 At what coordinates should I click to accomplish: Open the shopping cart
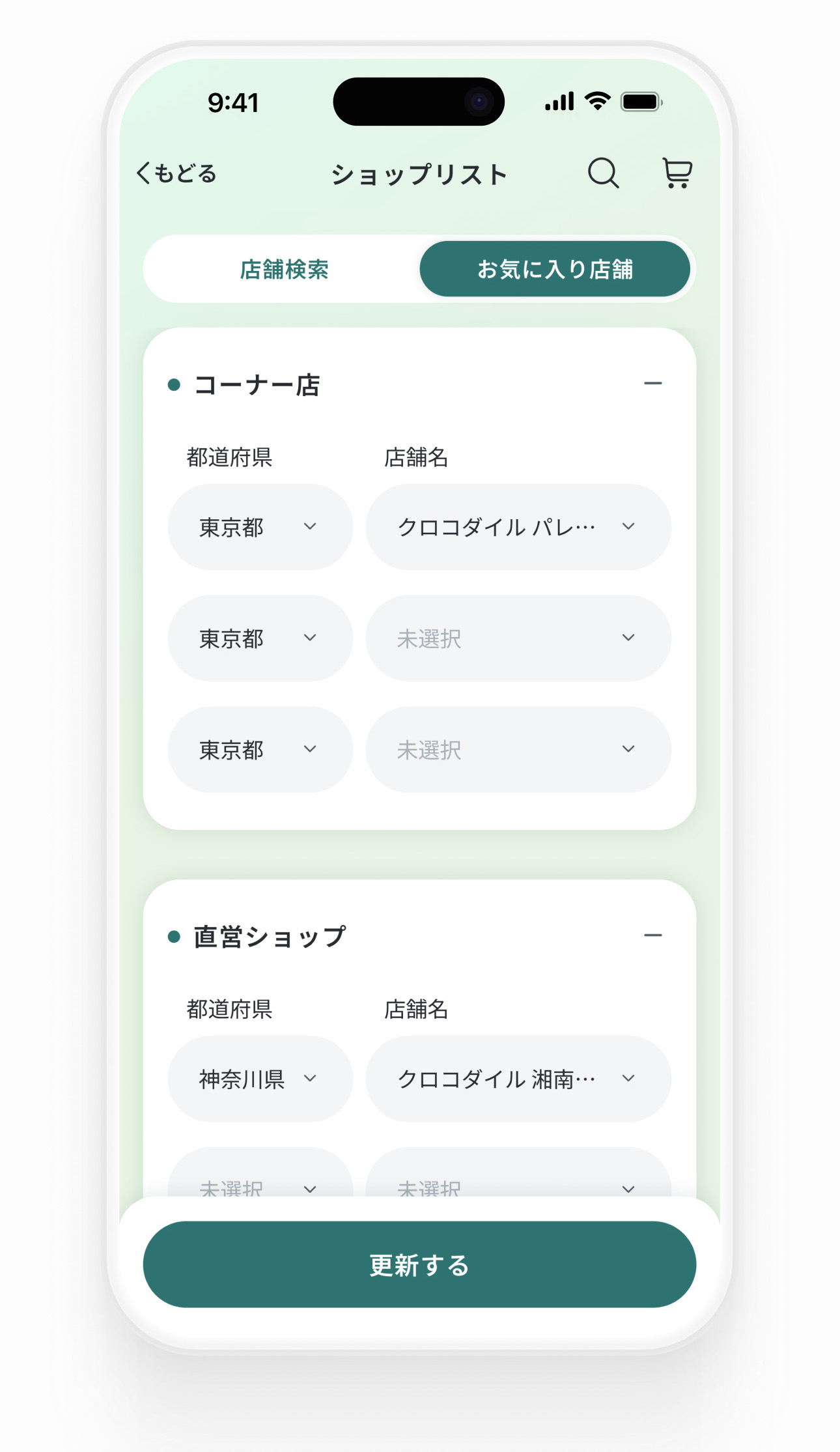677,173
